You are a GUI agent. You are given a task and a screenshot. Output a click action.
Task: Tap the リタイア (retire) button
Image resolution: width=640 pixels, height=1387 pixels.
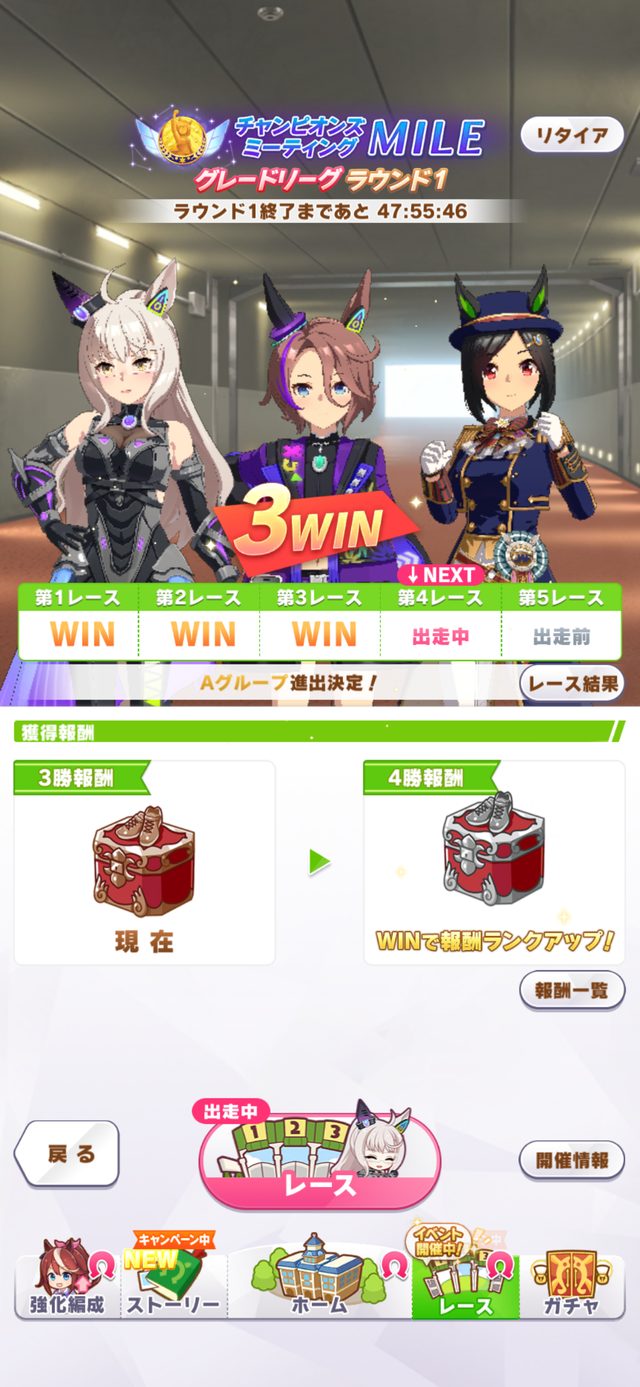[572, 135]
